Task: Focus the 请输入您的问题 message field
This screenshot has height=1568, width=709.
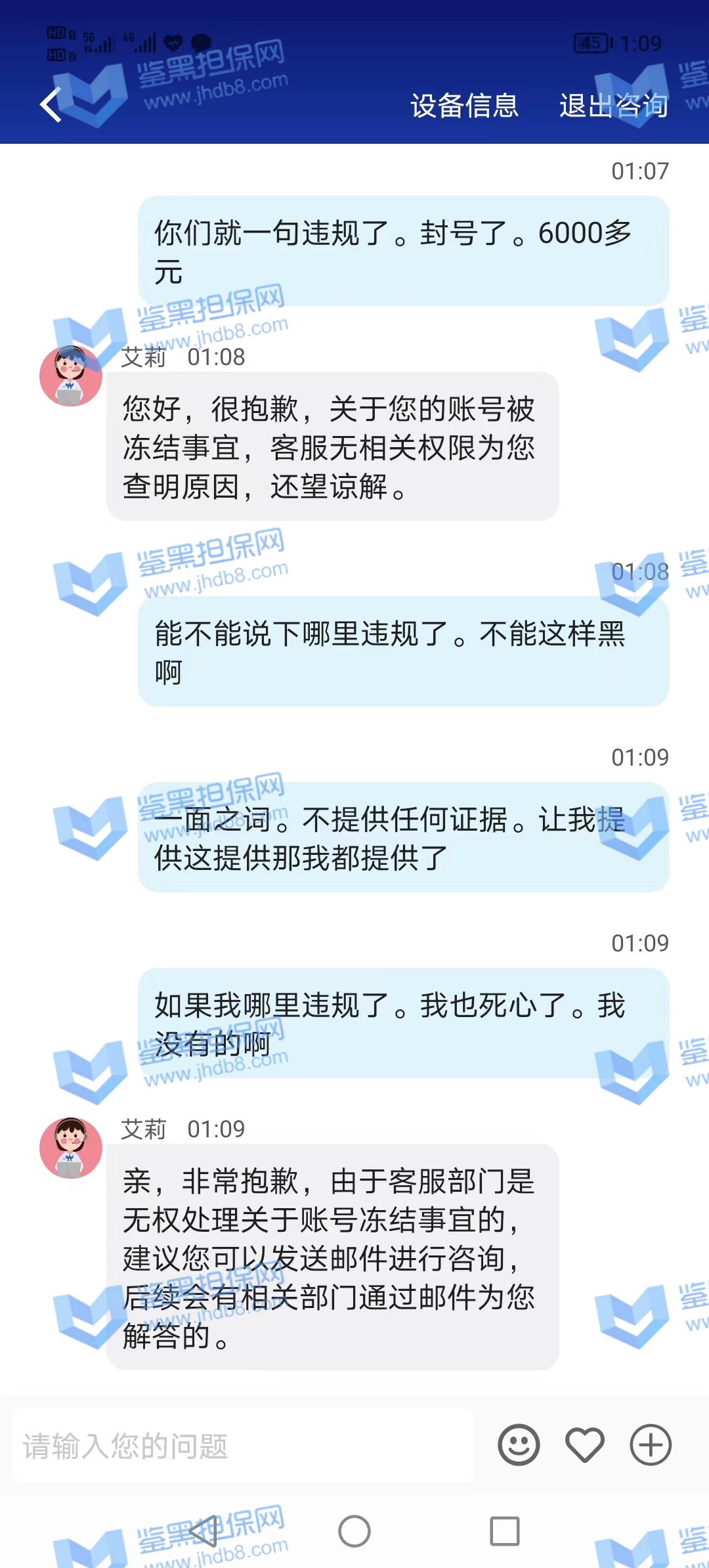Action: [x=243, y=1446]
